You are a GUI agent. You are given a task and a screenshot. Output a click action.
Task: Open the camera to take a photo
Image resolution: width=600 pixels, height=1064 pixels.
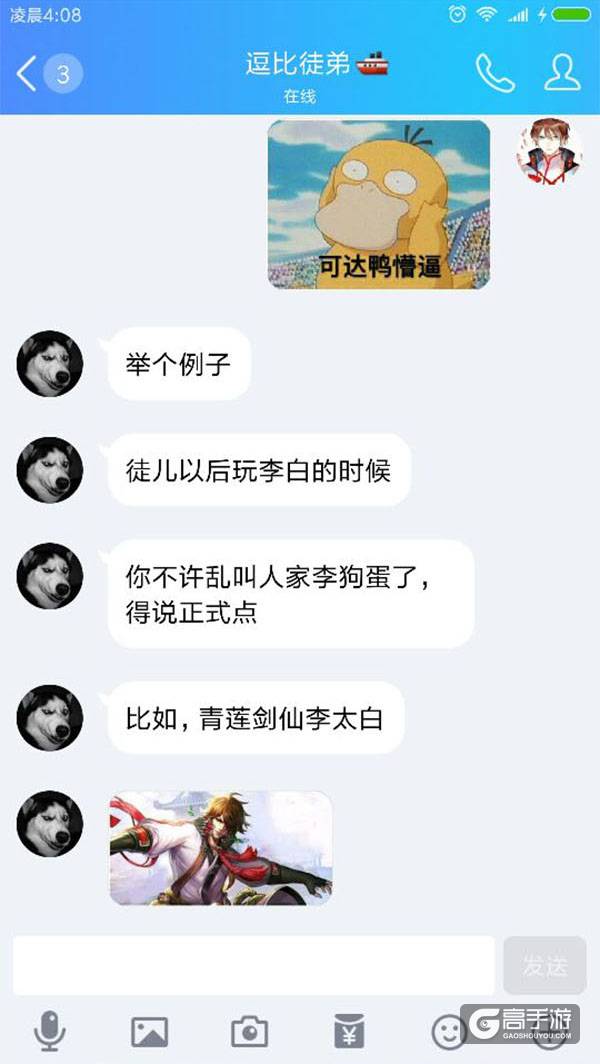249,1030
